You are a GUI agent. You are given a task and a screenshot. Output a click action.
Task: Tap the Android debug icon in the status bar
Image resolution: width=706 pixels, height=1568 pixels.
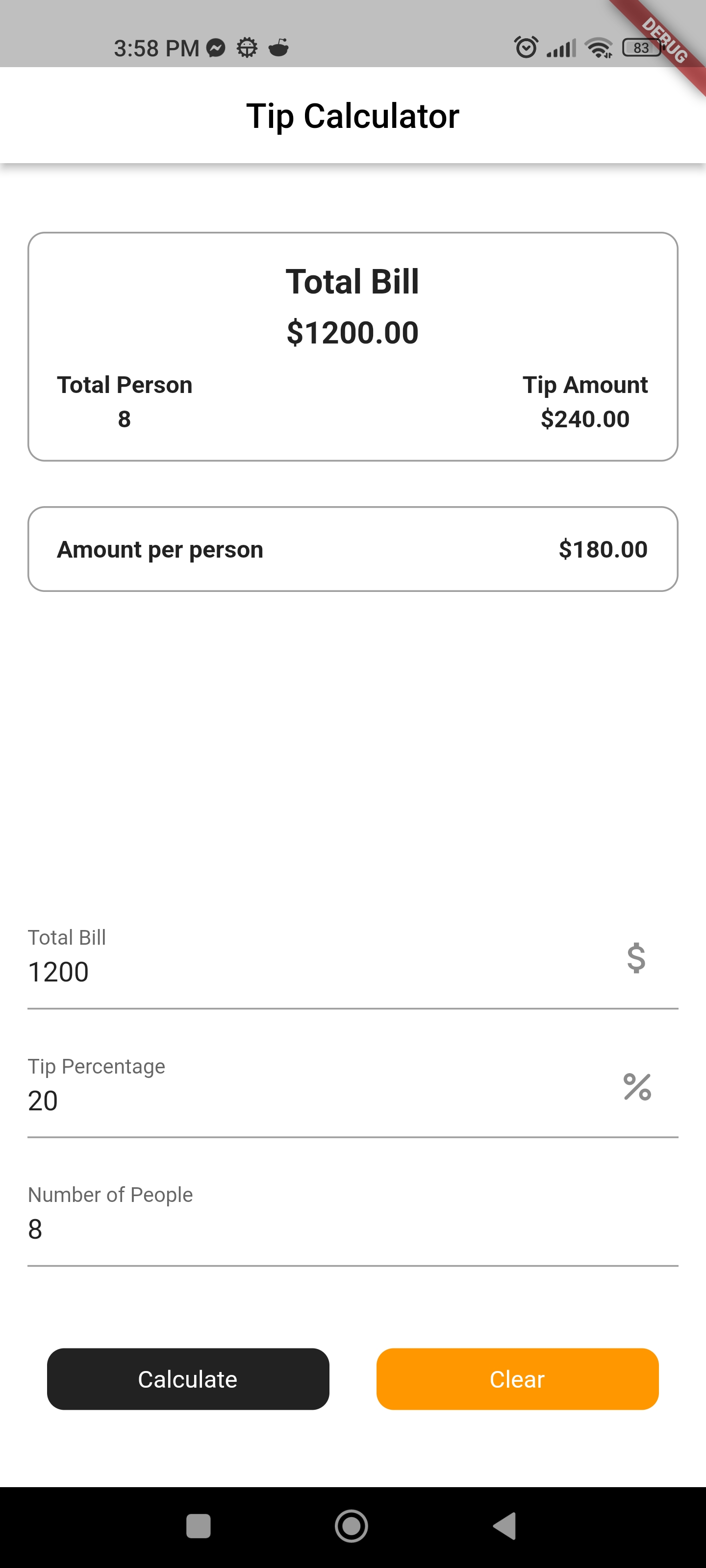pos(247,47)
